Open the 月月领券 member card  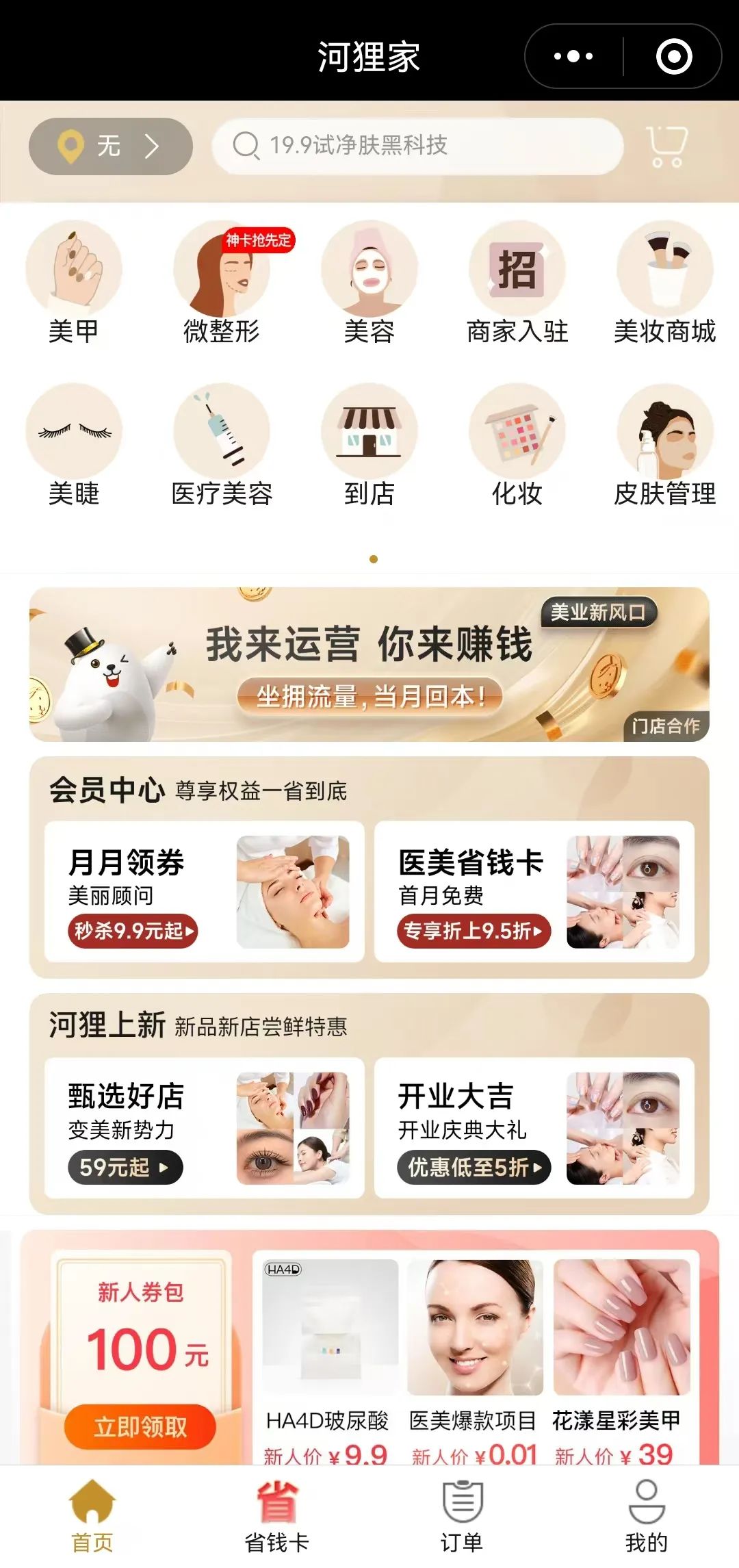204,891
